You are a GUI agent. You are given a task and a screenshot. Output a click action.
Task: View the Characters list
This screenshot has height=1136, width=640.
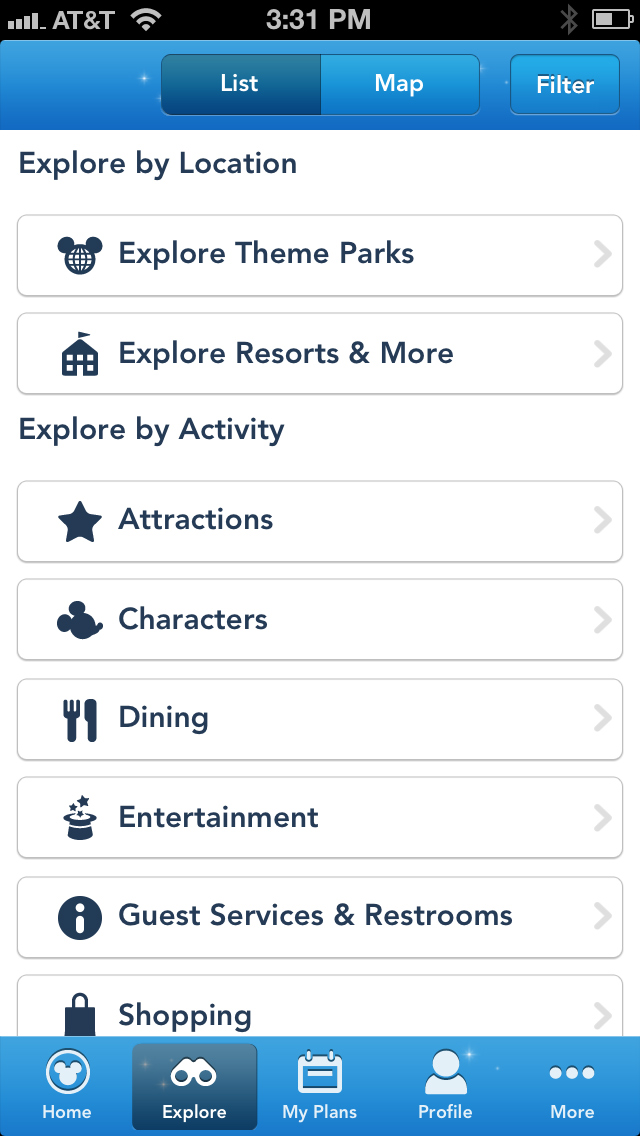tap(320, 619)
